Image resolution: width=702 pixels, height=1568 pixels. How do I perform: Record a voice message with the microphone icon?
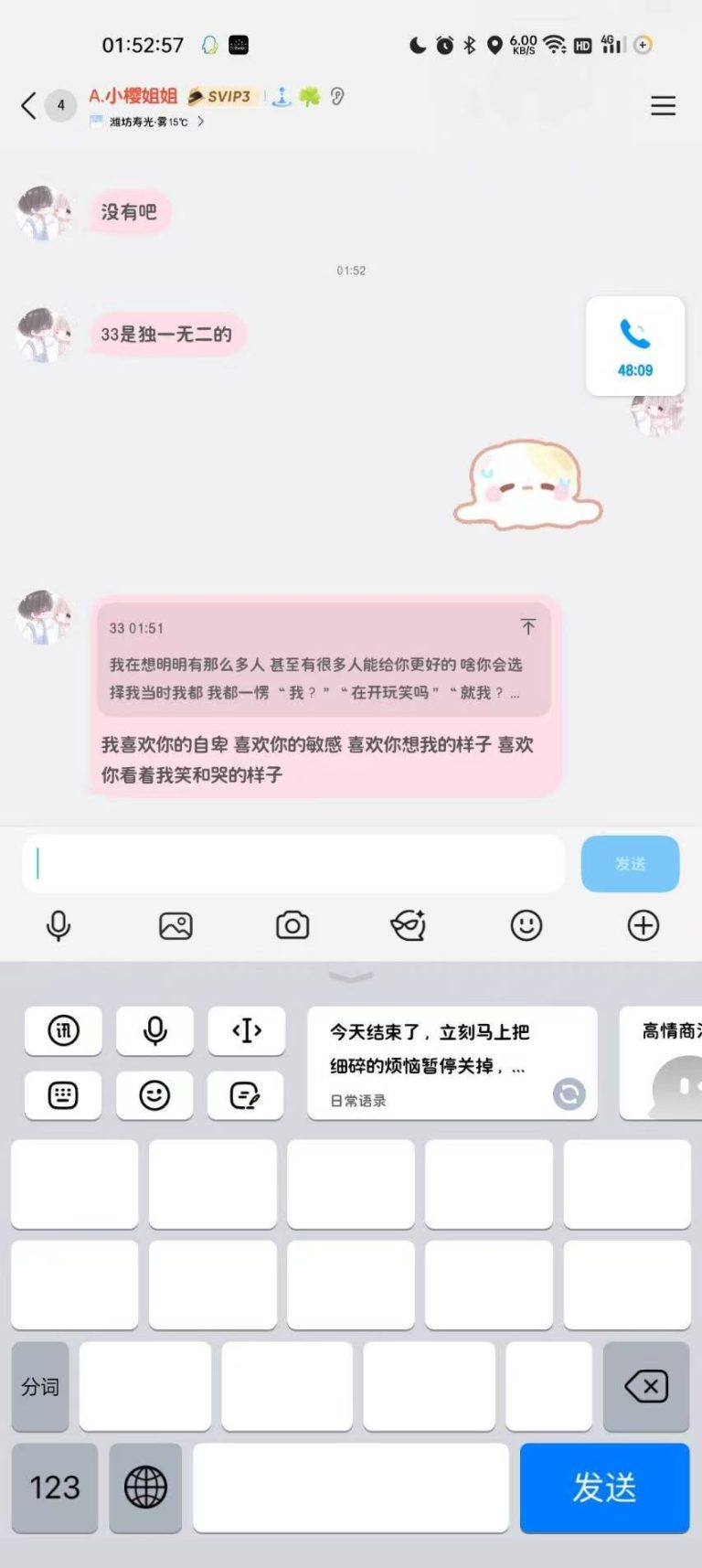[58, 925]
